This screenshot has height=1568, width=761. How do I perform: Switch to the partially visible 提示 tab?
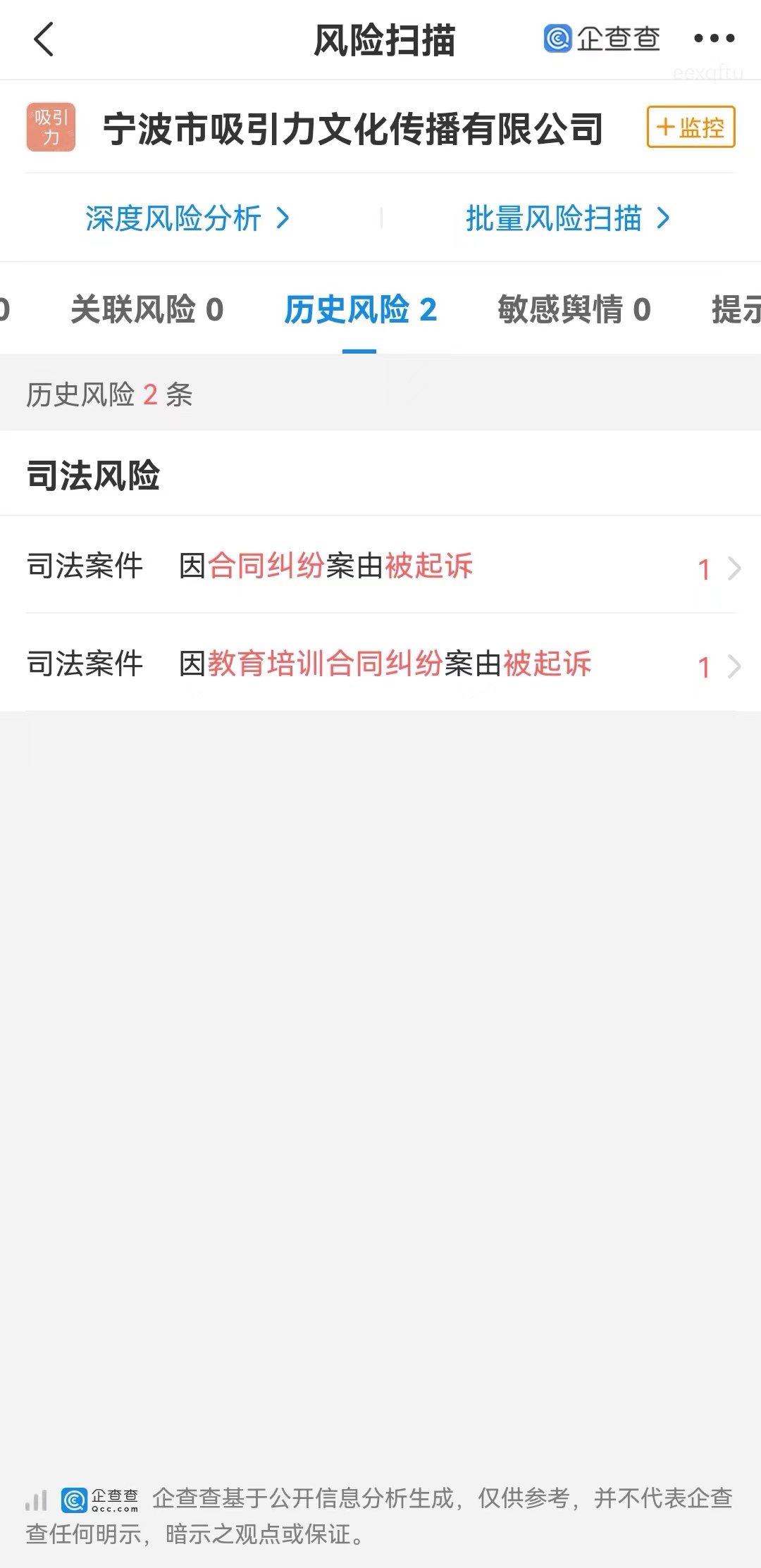[x=736, y=310]
